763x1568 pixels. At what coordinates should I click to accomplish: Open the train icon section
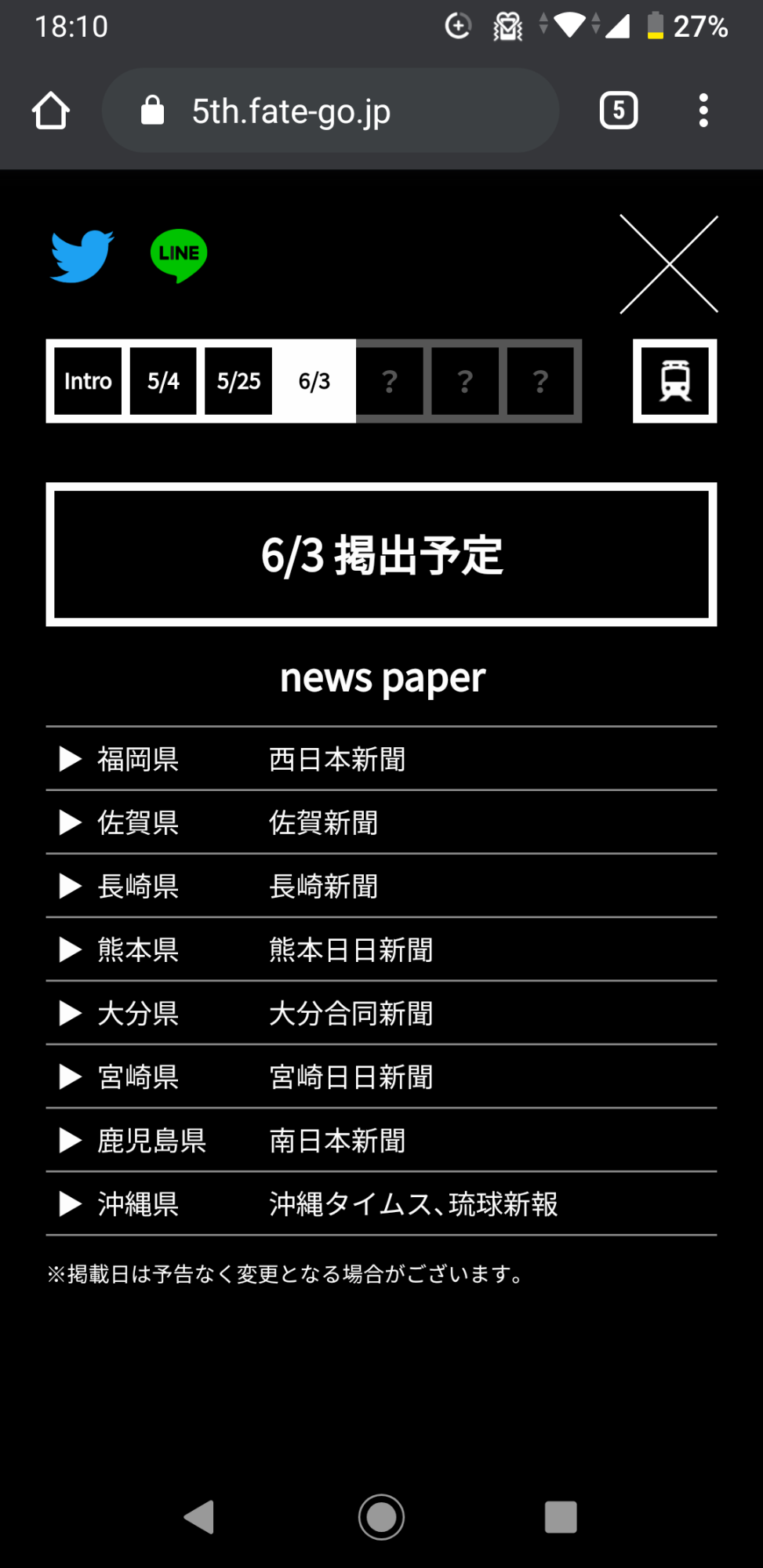coord(674,381)
